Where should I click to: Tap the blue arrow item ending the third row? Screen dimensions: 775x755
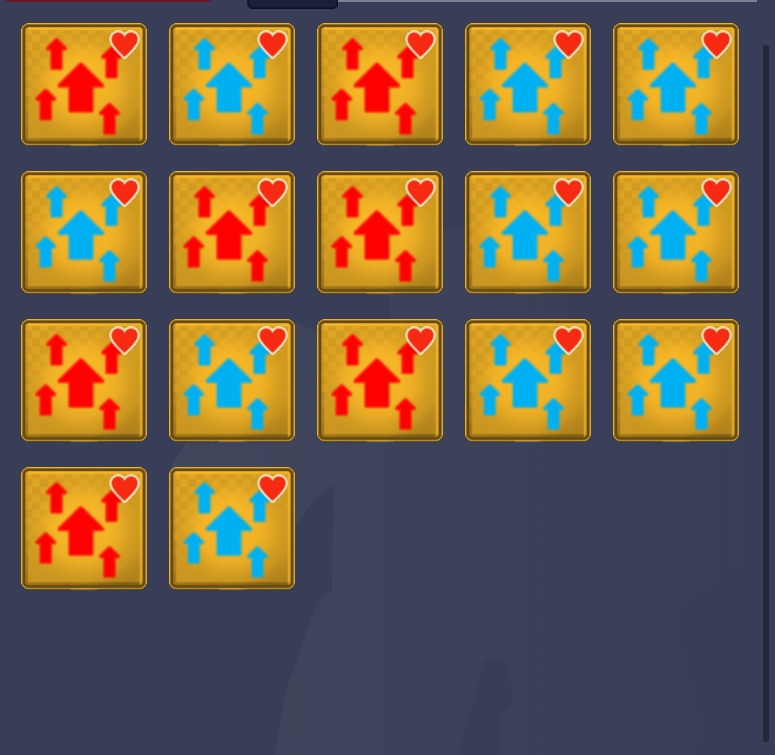pyautogui.click(x=676, y=381)
